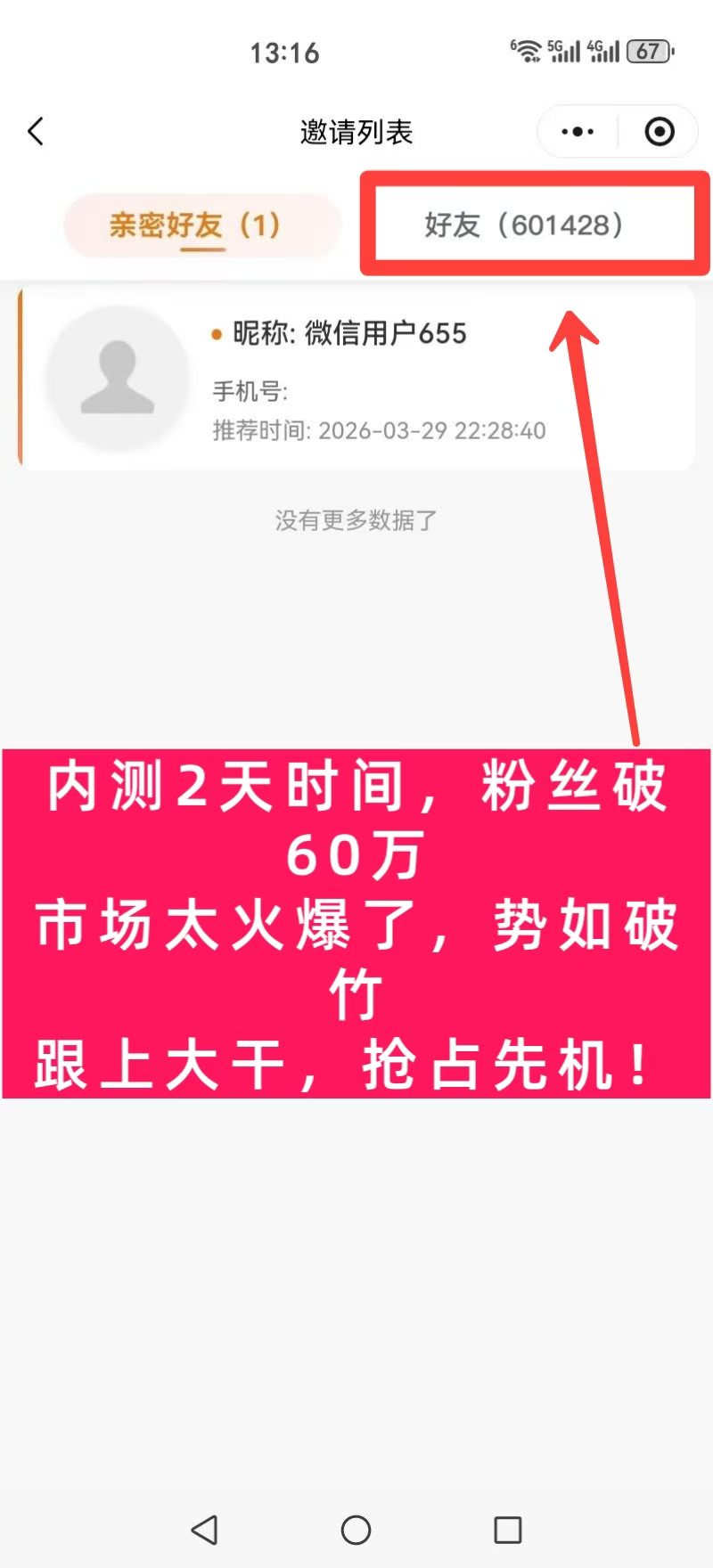The height and width of the screenshot is (1568, 713).
Task: Tap the back arrow to leave invite list
Action: (x=36, y=130)
